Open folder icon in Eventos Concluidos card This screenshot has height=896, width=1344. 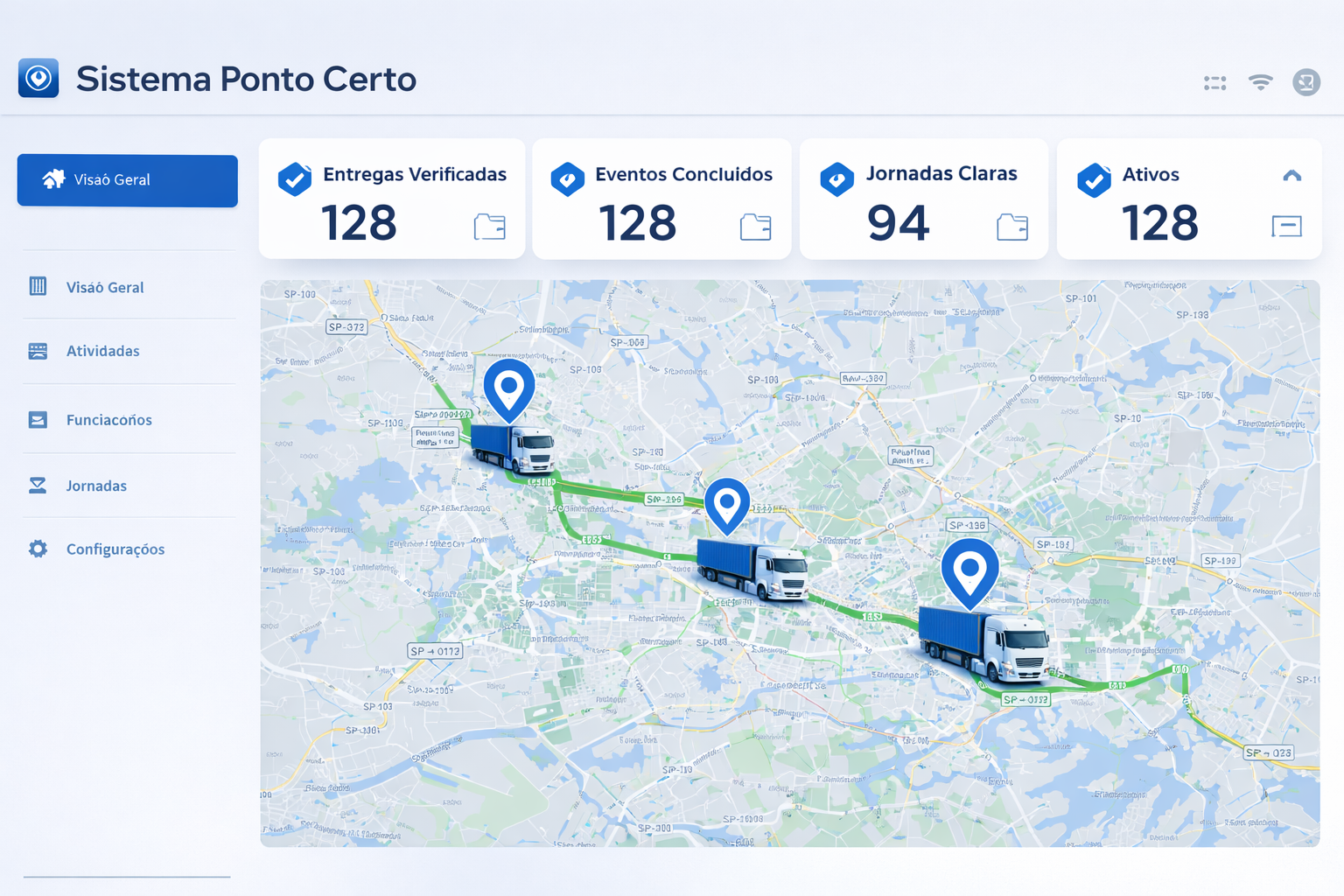pyautogui.click(x=755, y=227)
